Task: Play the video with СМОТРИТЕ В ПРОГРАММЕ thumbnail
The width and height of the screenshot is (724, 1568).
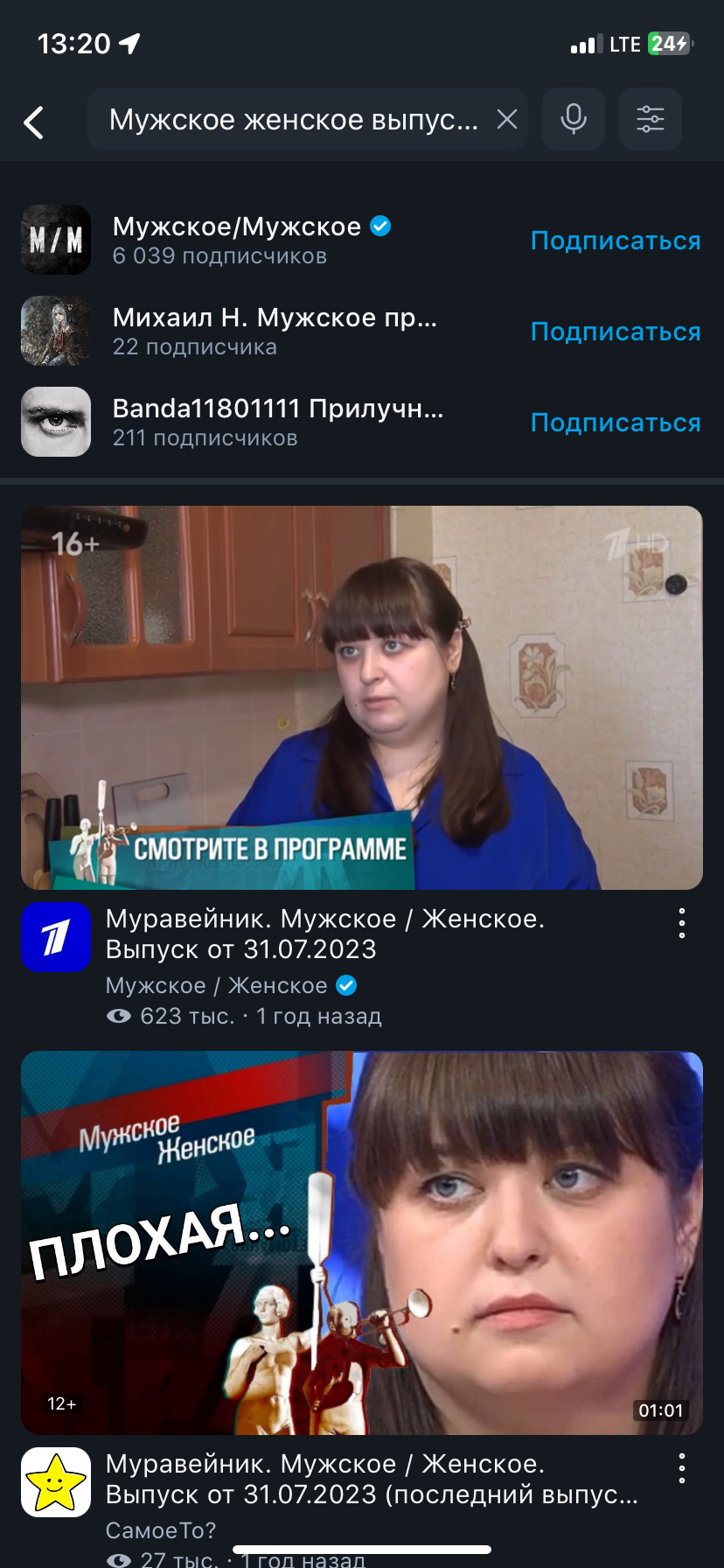Action: tap(362, 697)
